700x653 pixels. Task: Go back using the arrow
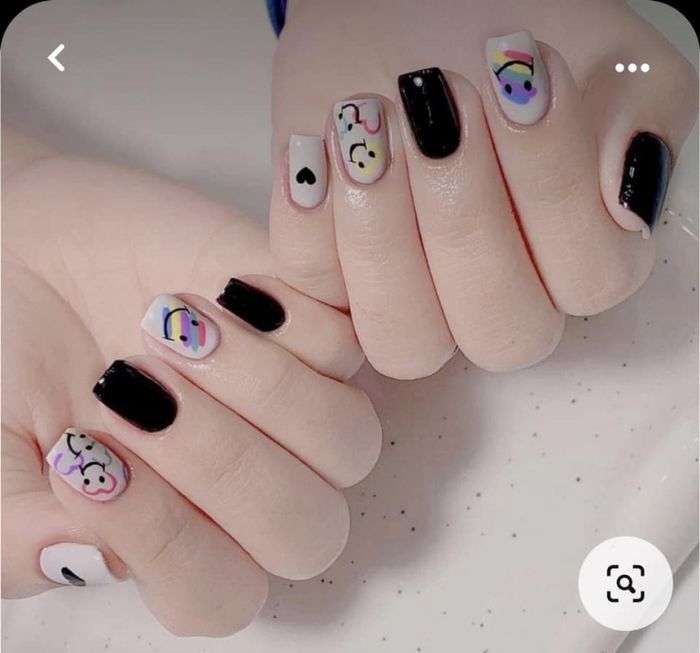point(56,58)
